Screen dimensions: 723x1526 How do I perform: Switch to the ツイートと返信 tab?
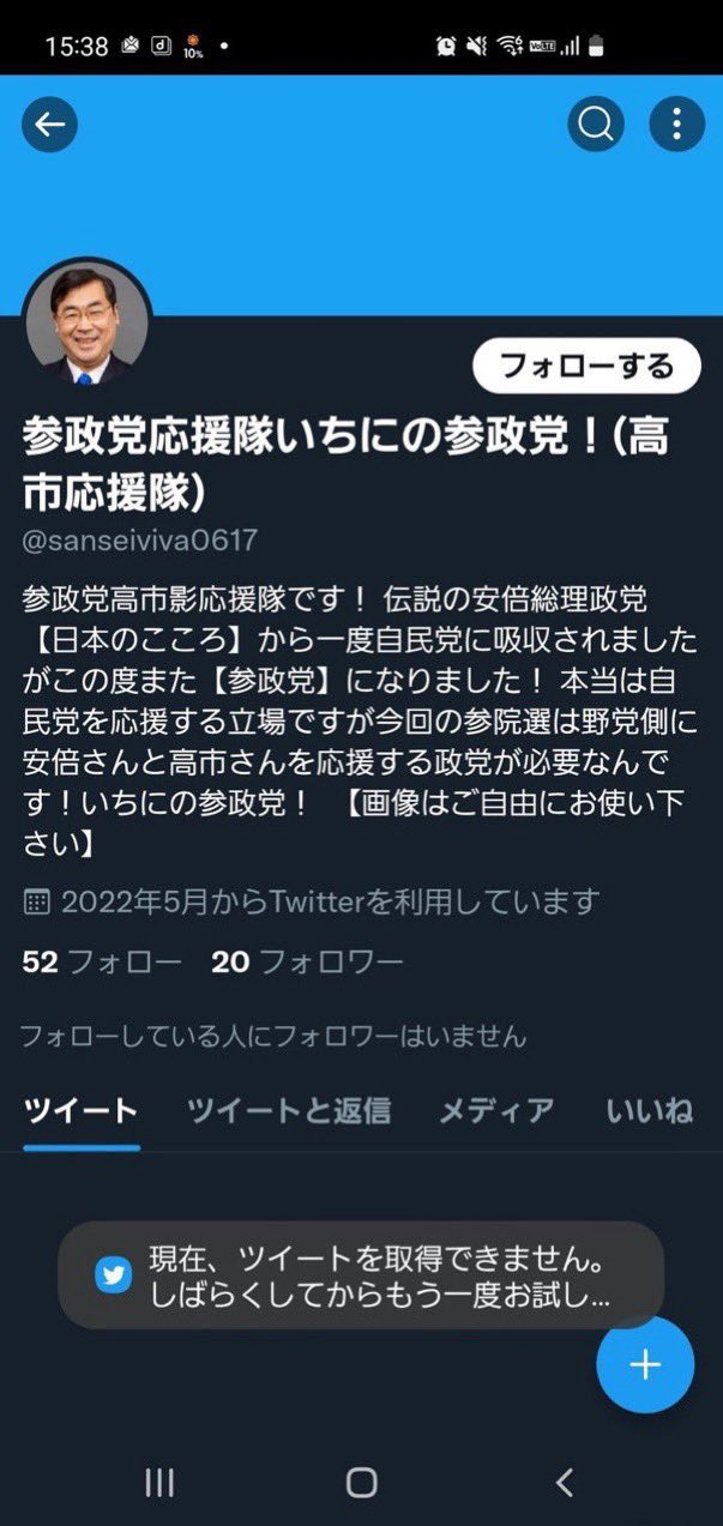288,1110
